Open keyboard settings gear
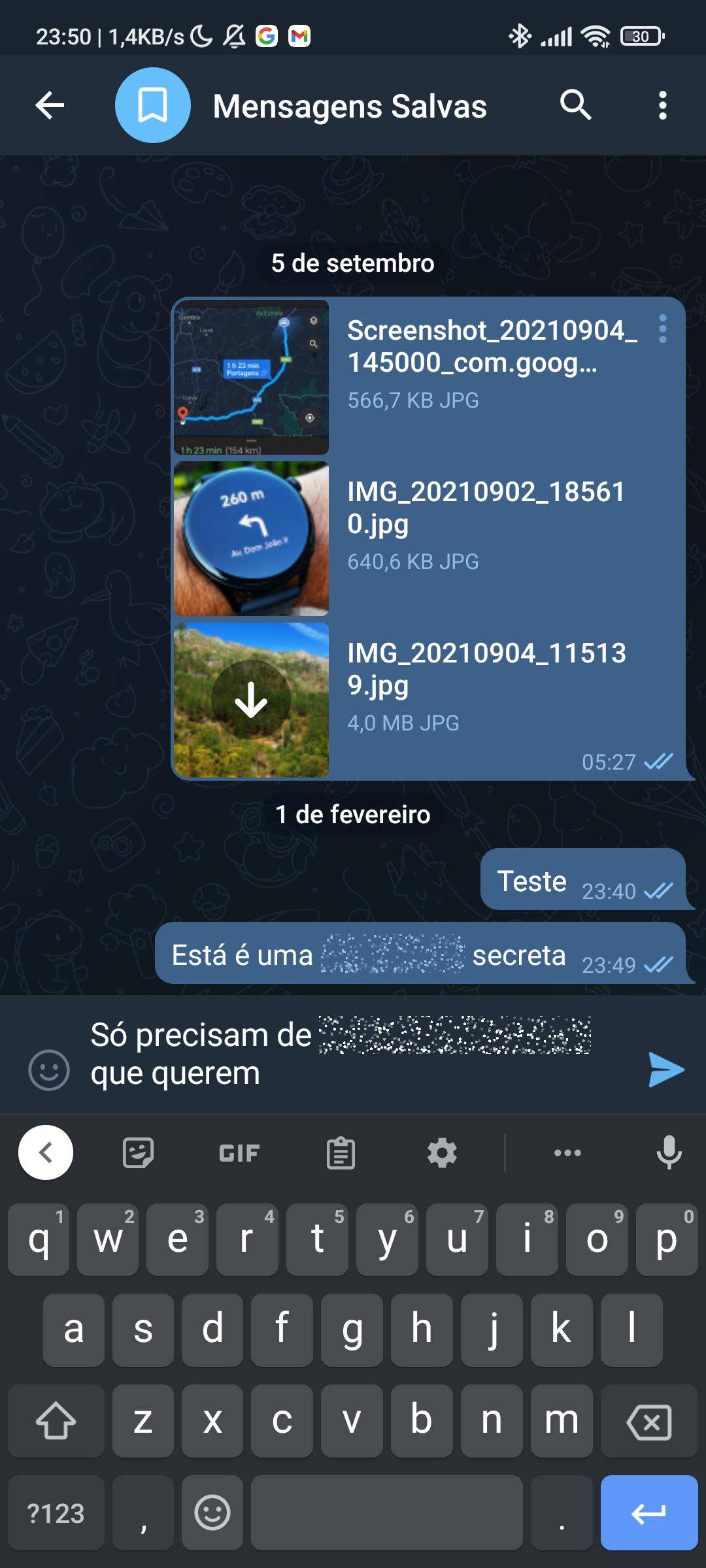 pyautogui.click(x=443, y=1152)
